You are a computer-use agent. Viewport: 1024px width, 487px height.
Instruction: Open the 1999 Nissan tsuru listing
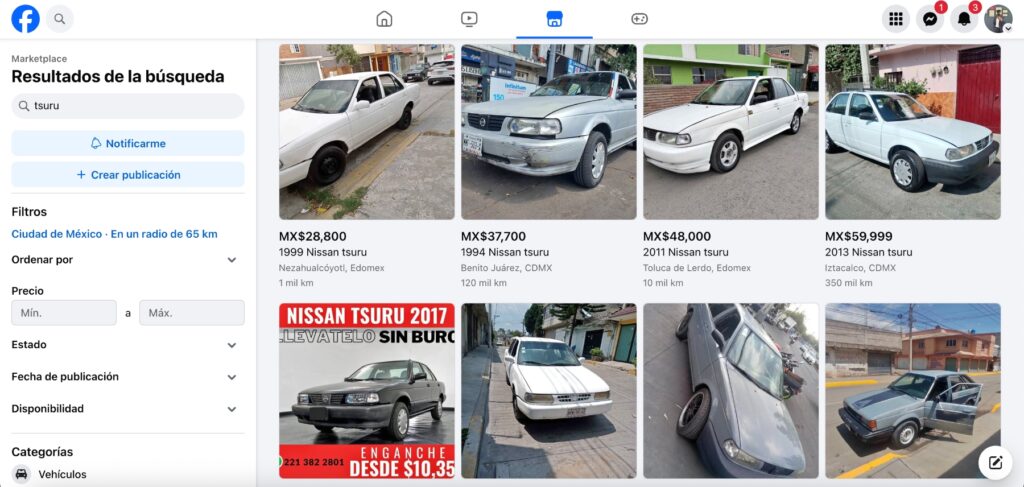click(x=366, y=132)
